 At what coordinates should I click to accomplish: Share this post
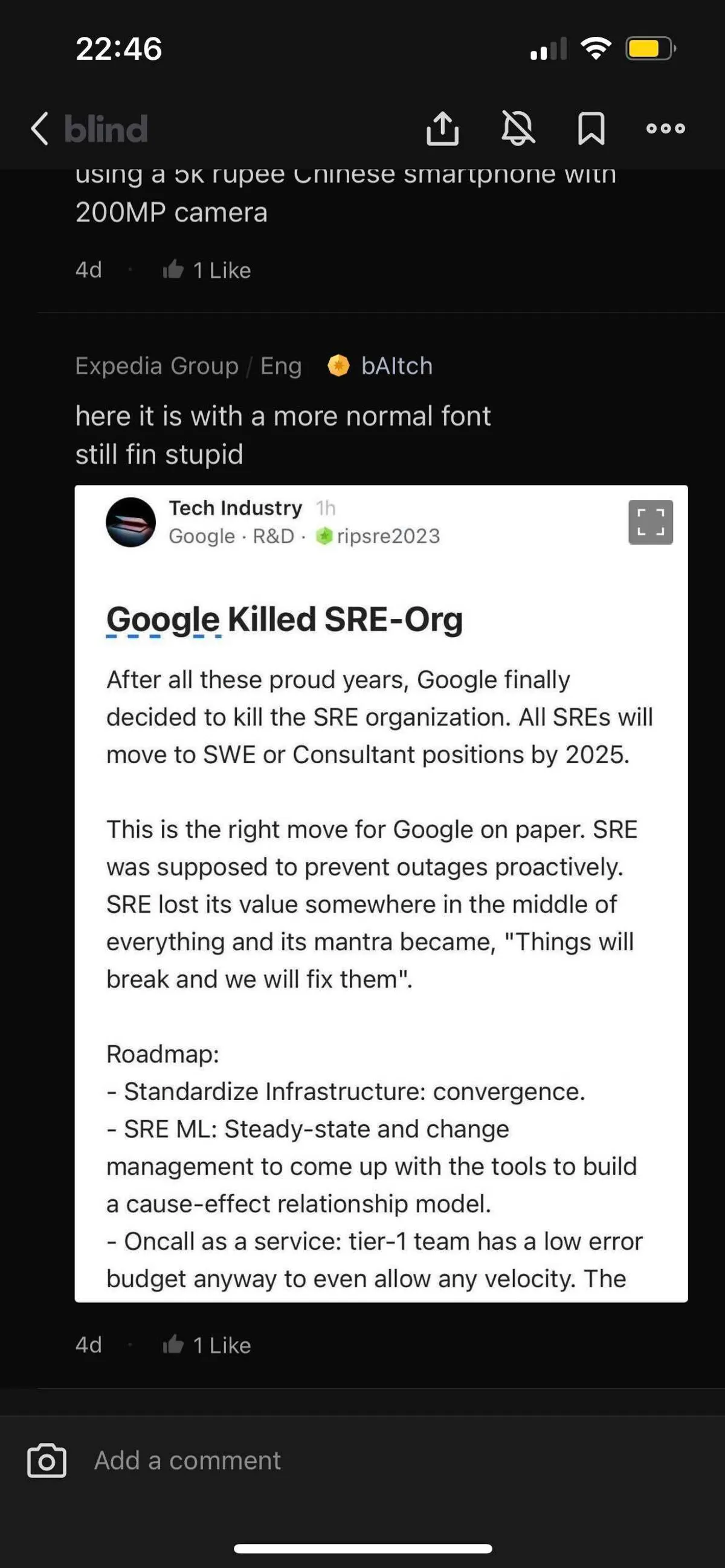pyautogui.click(x=442, y=129)
